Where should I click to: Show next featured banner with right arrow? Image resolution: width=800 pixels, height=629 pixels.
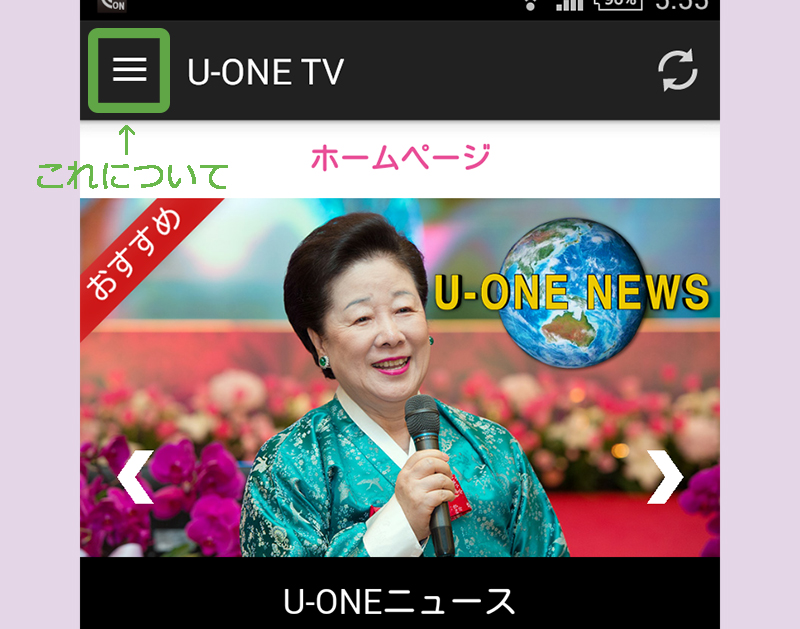click(665, 478)
